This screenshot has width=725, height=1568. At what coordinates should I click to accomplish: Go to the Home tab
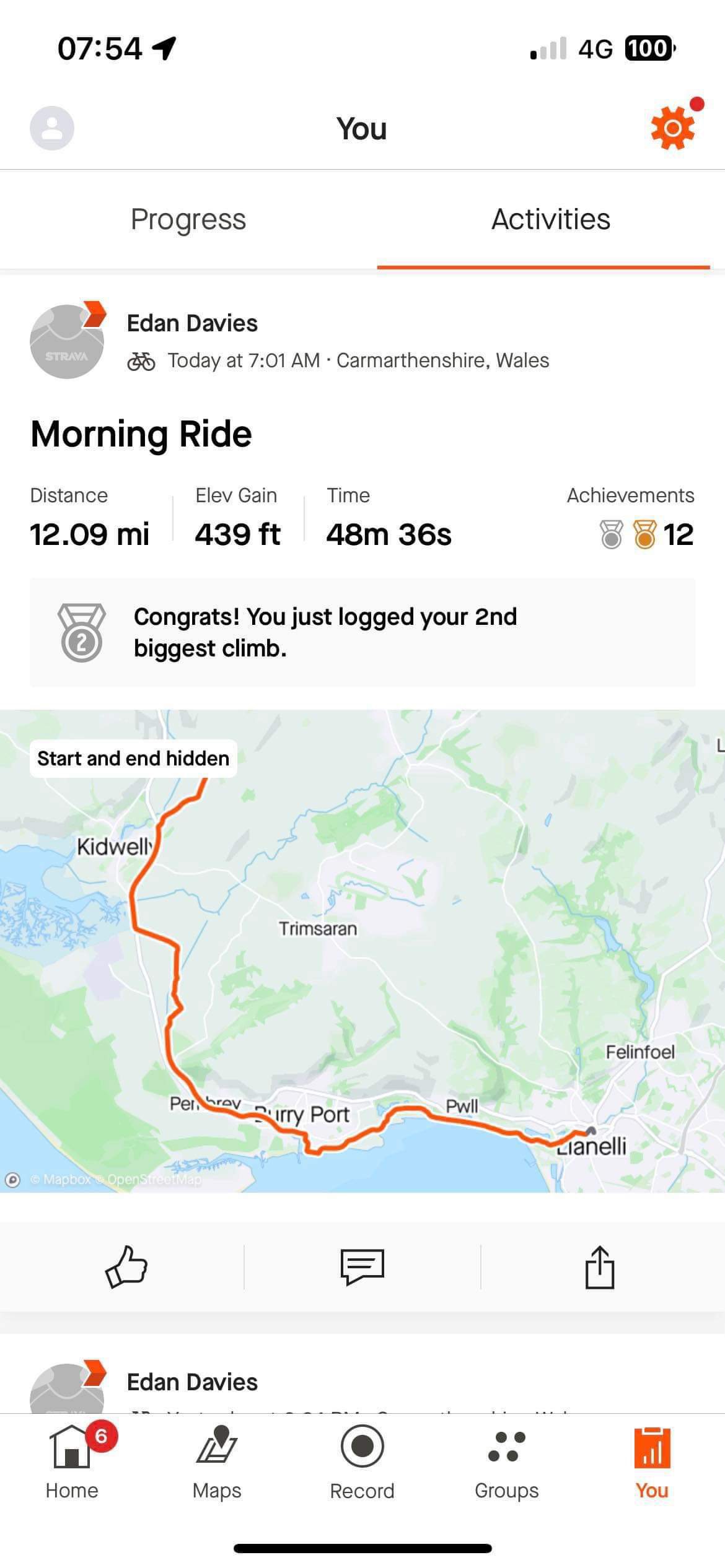[72, 1463]
